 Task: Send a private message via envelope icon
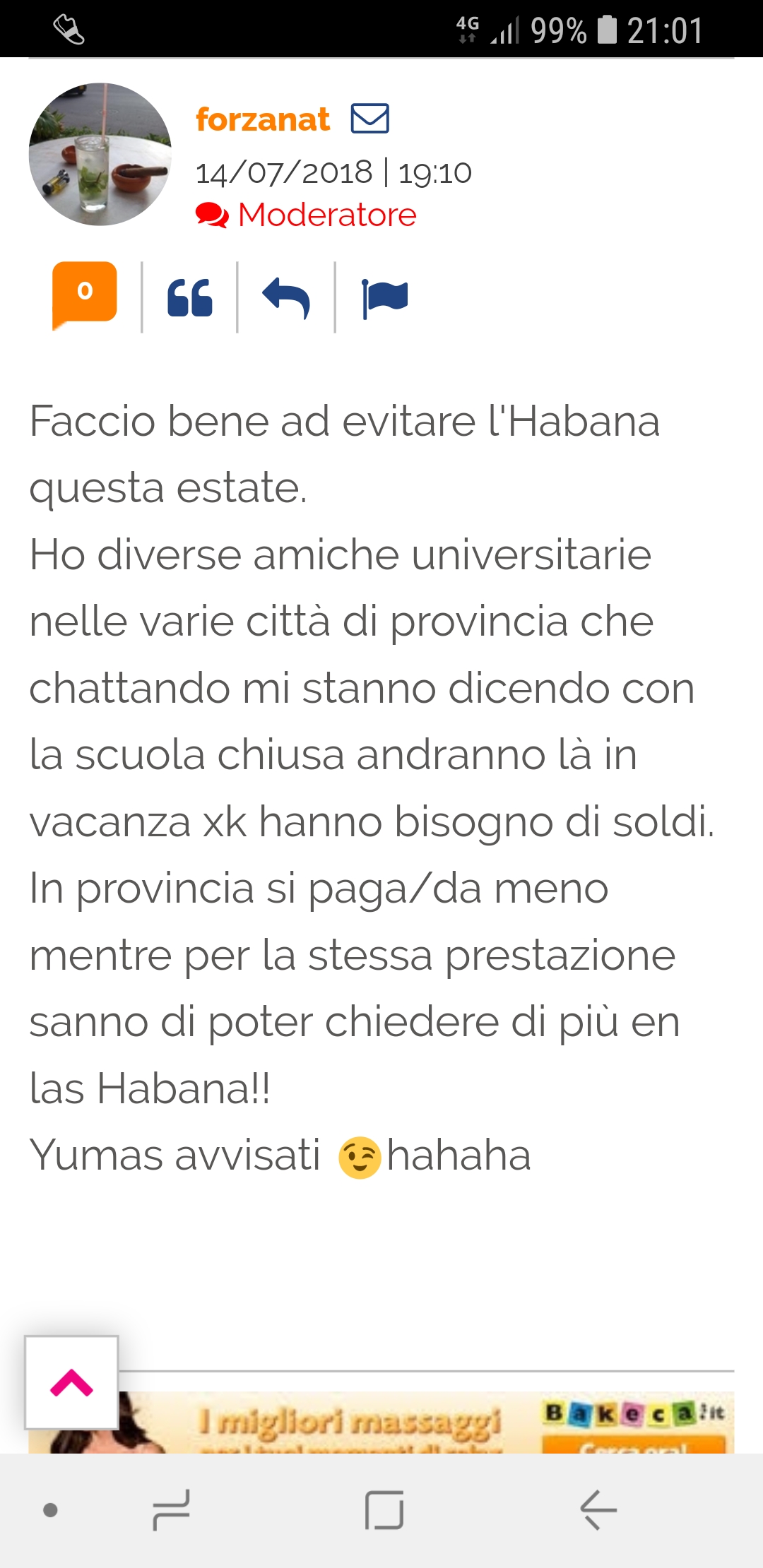(x=370, y=119)
